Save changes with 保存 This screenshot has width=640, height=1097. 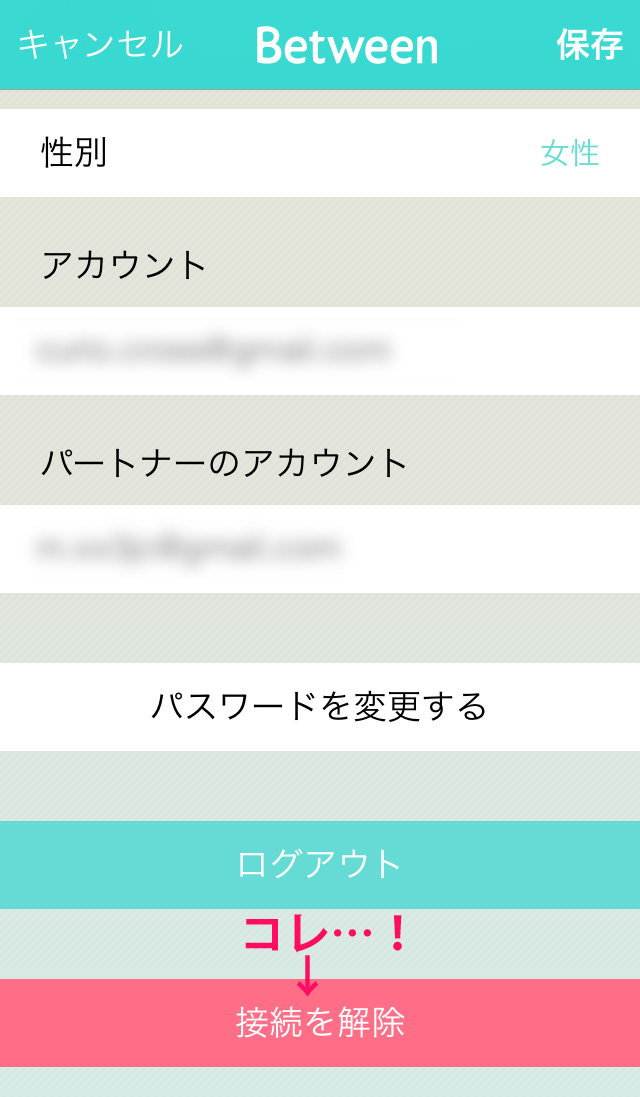tap(589, 45)
